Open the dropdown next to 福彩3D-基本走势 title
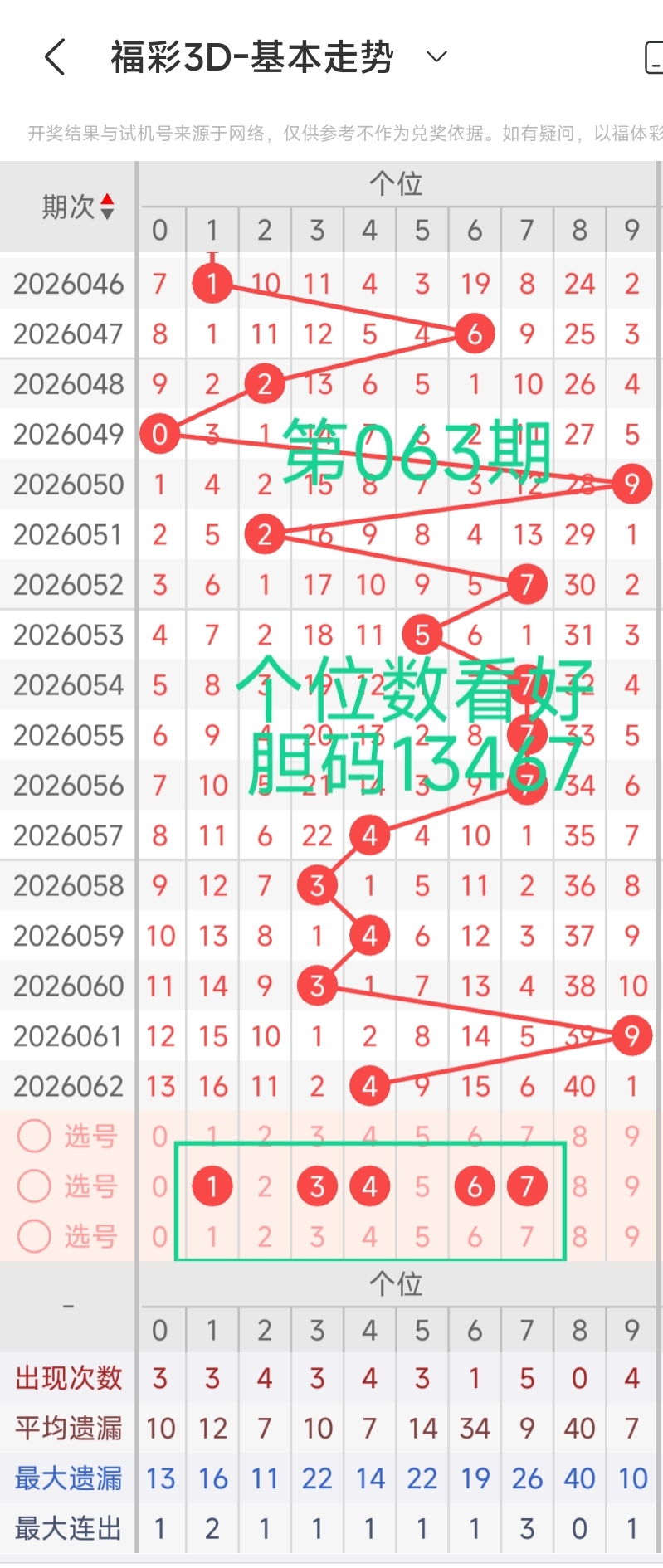The height and width of the screenshot is (1568, 663). pos(437,58)
